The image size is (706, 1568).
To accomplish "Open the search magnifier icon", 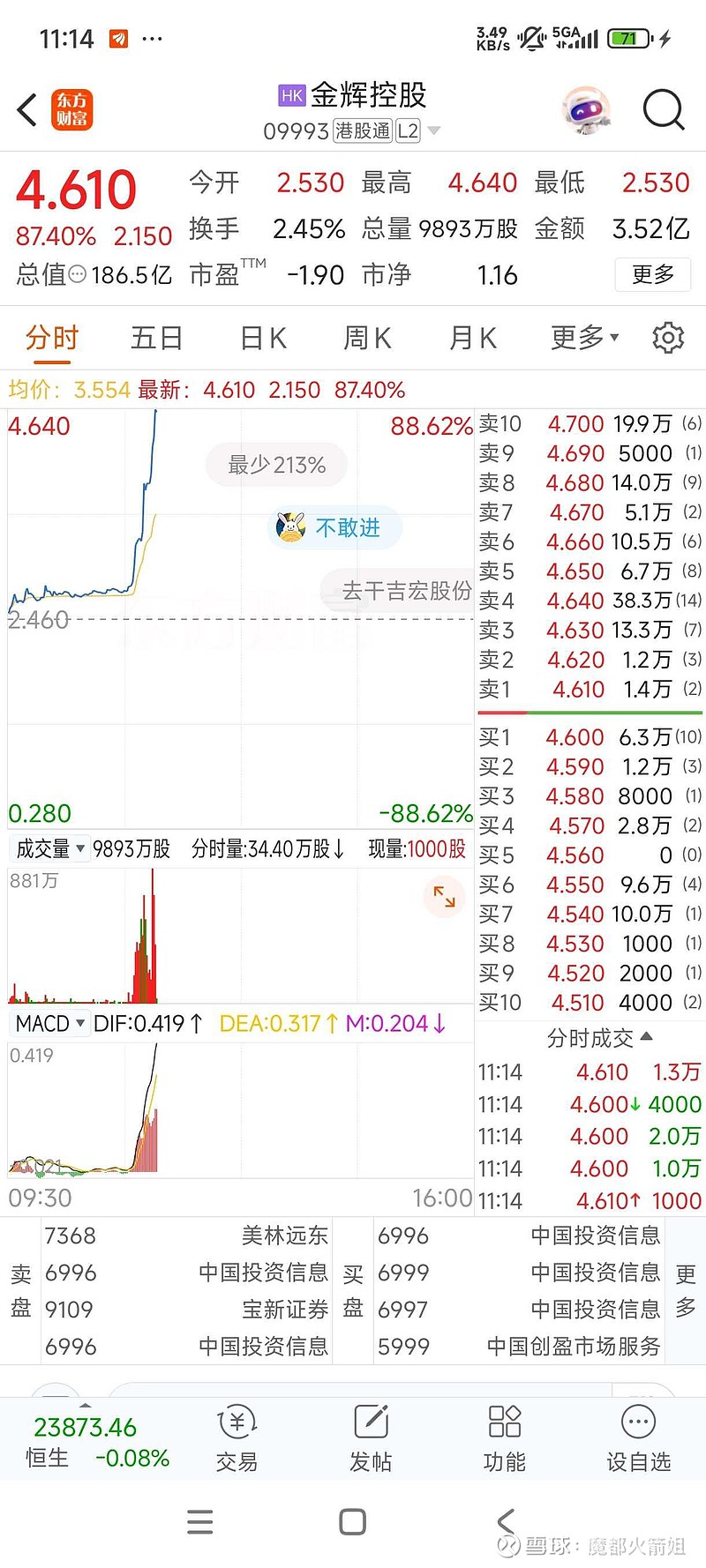I will pyautogui.click(x=663, y=110).
